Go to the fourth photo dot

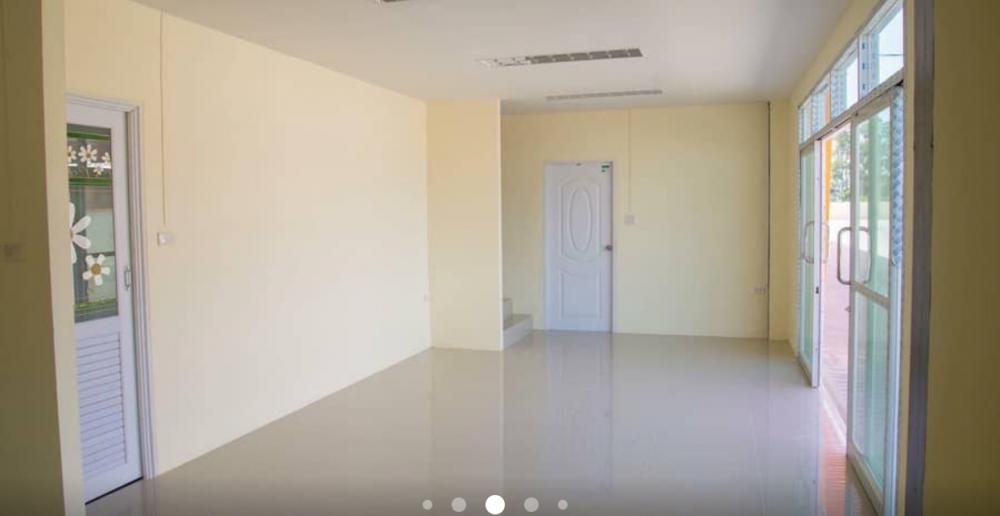pyautogui.click(x=531, y=505)
